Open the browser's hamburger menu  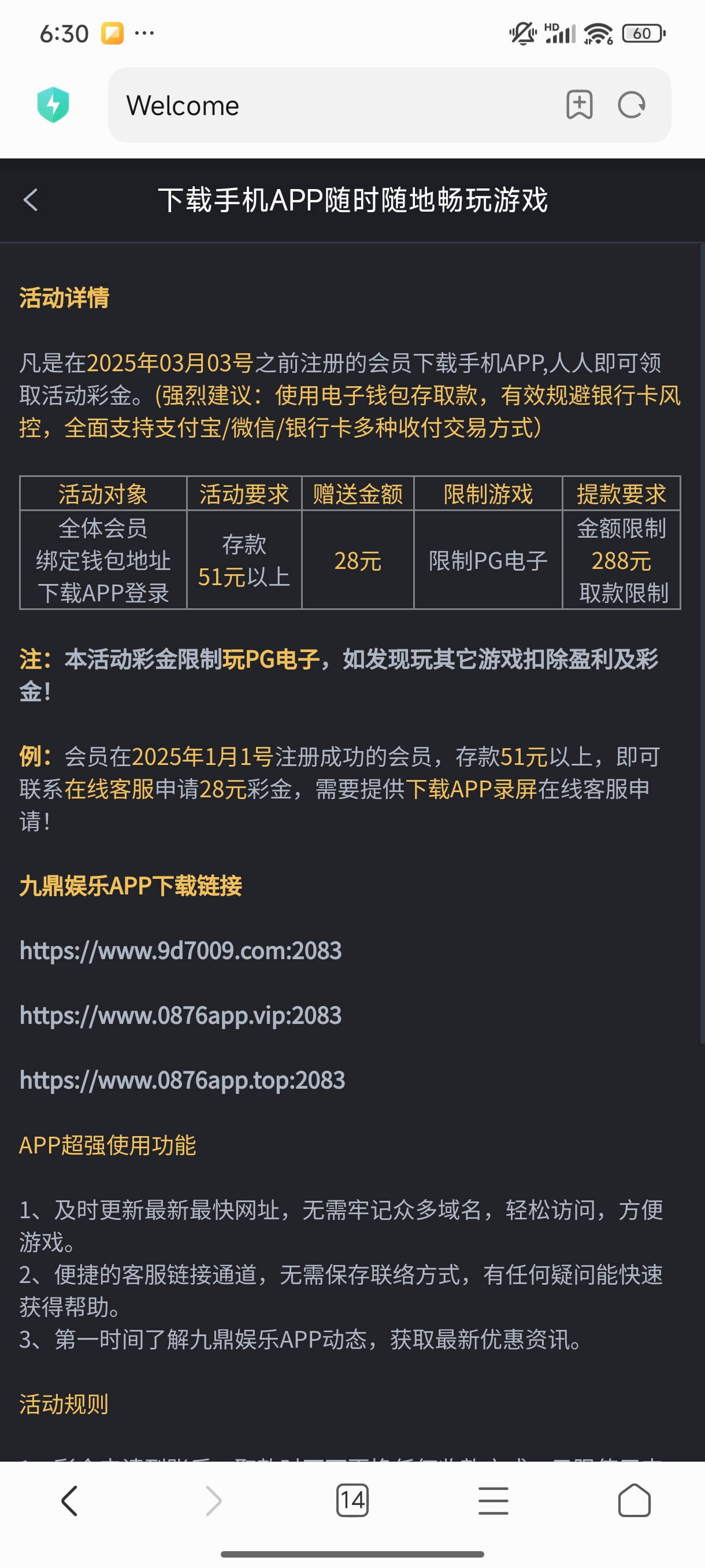point(493,1500)
